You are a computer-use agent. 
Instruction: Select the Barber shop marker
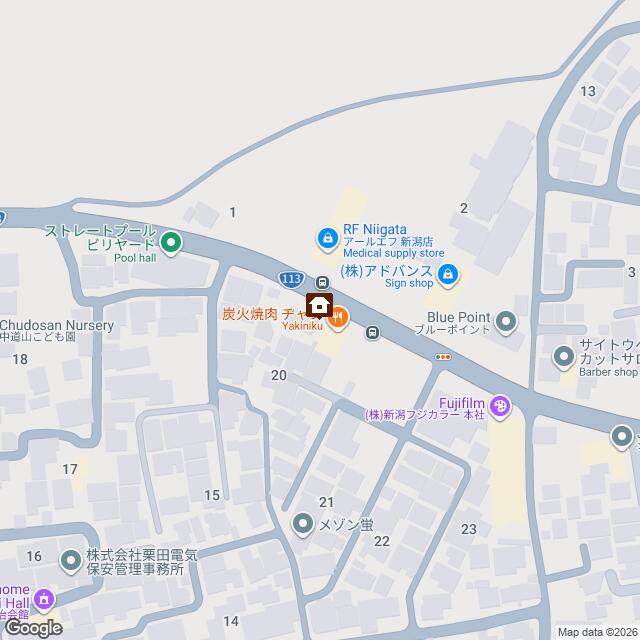coord(563,355)
